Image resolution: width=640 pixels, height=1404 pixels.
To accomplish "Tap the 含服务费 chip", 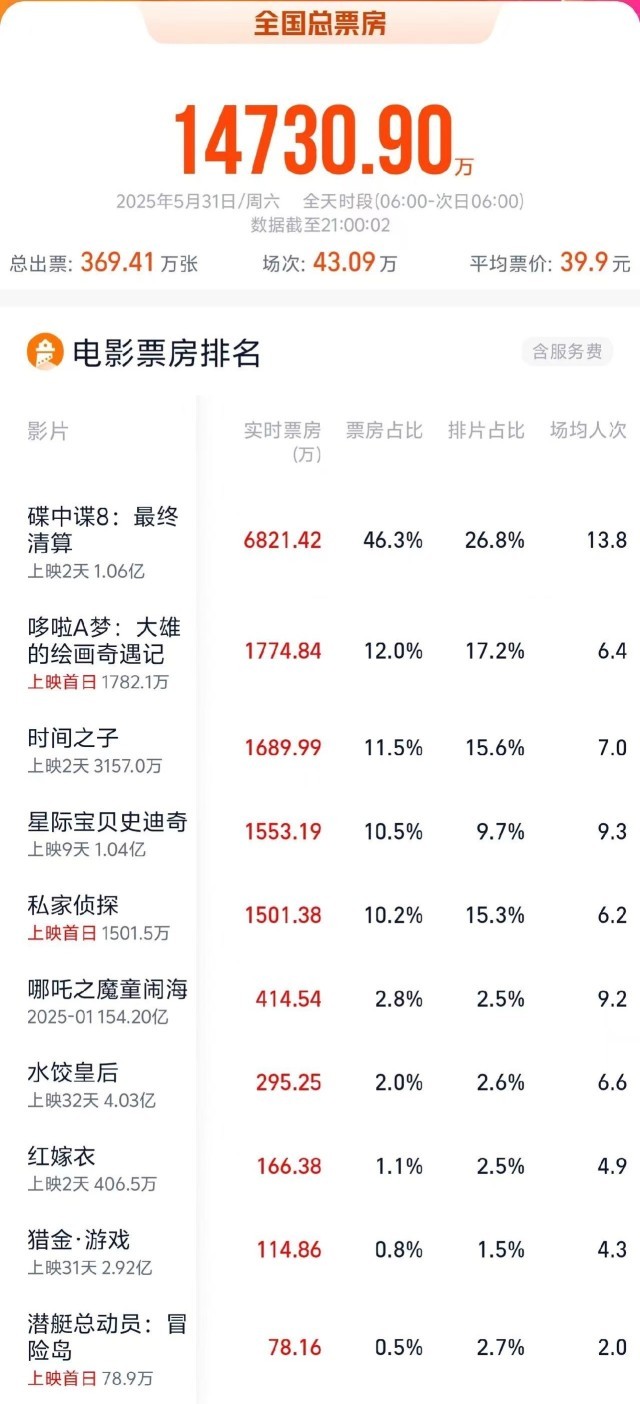I will tap(567, 351).
